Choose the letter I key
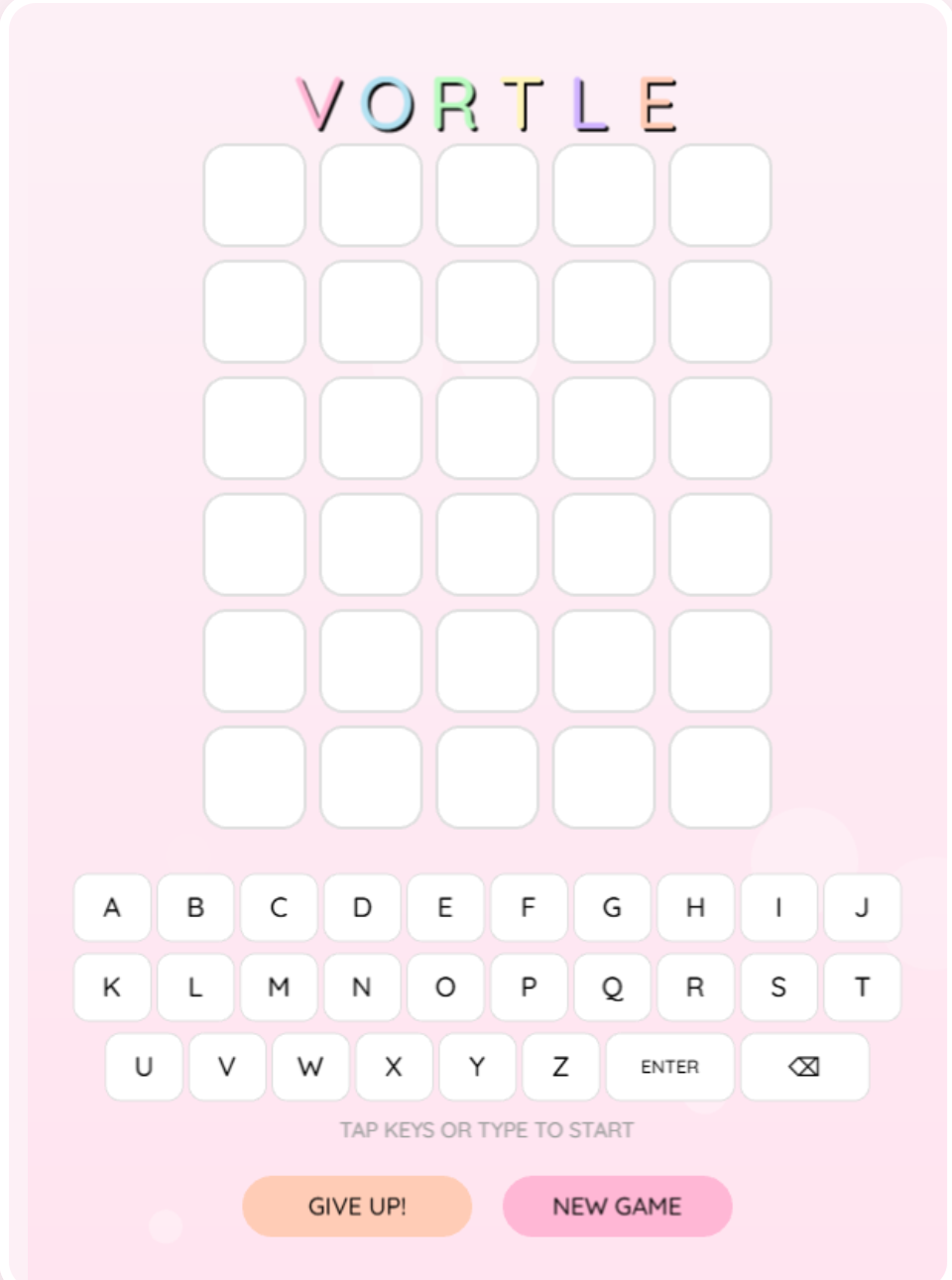The height and width of the screenshot is (1280, 952). tap(778, 907)
